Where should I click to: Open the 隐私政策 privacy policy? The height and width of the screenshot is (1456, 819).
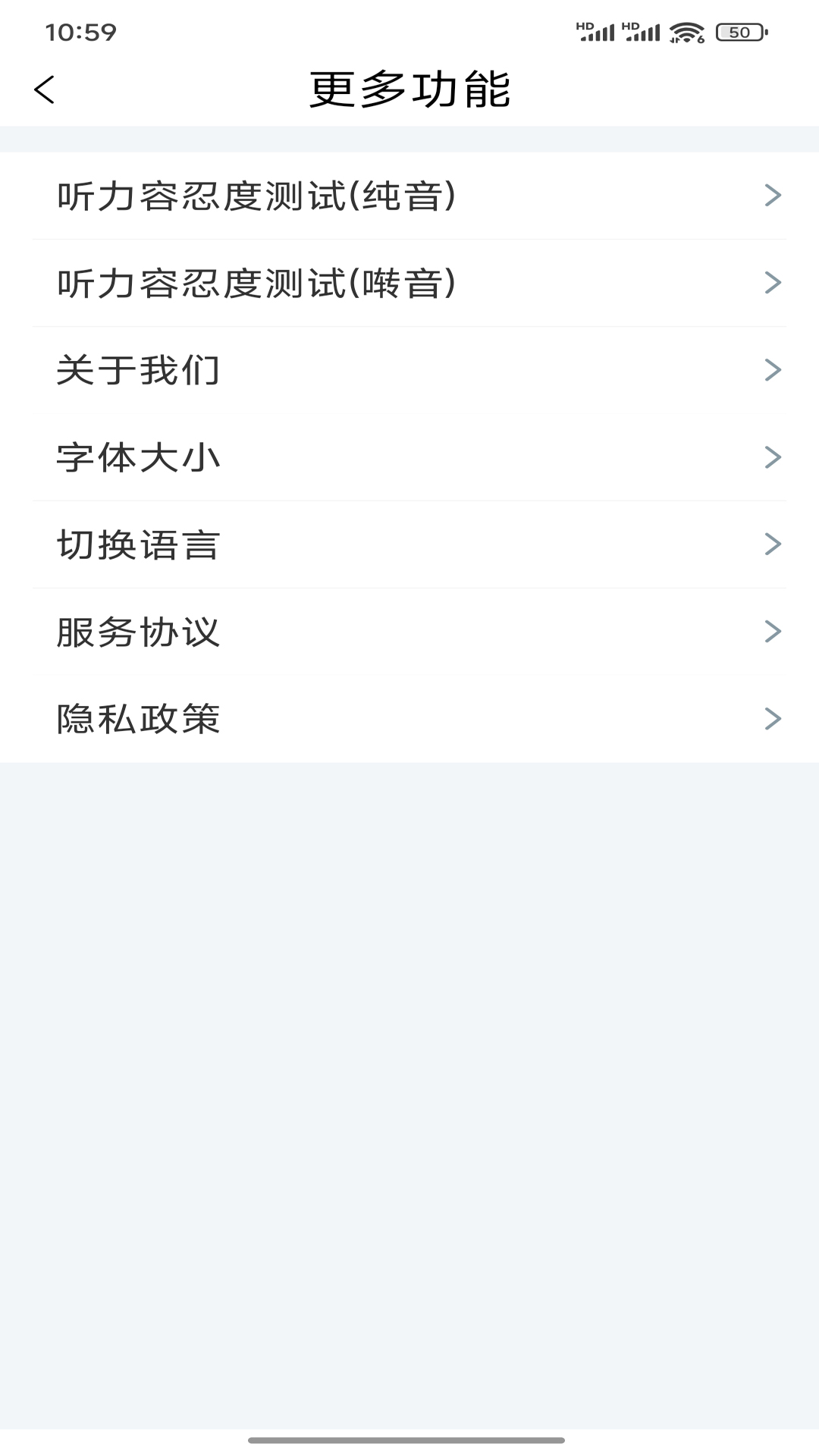tap(409, 719)
